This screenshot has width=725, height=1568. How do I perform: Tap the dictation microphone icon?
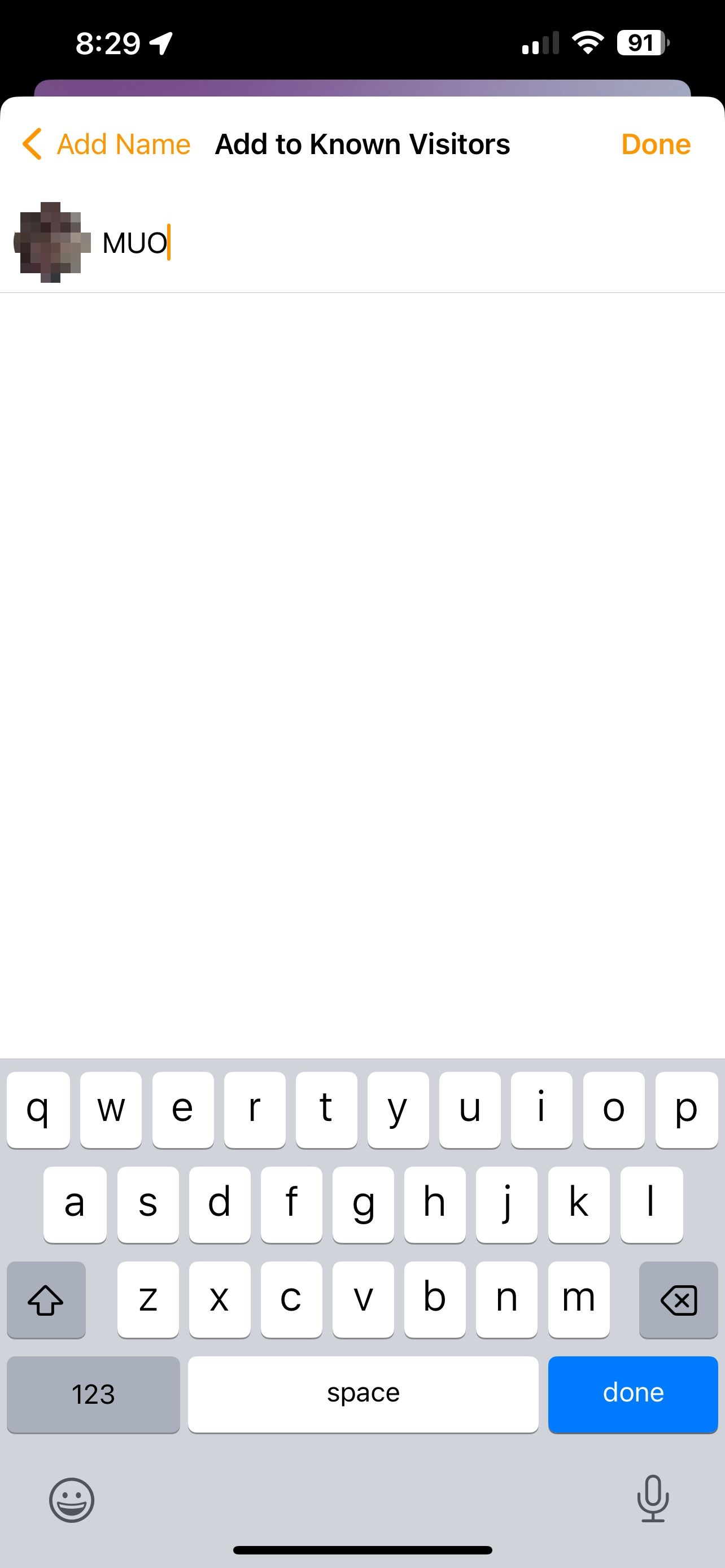(x=653, y=1500)
